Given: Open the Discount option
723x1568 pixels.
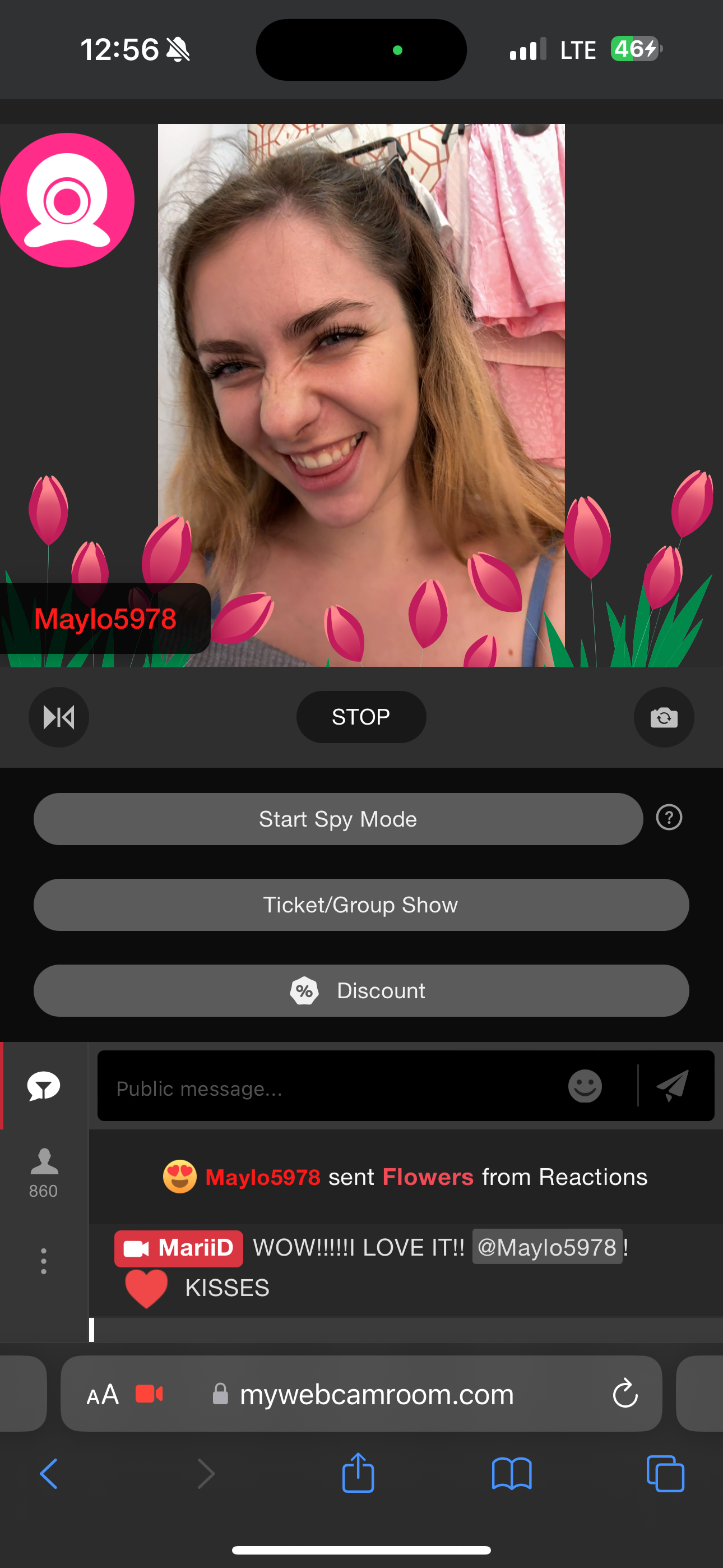Looking at the screenshot, I should pos(361,990).
